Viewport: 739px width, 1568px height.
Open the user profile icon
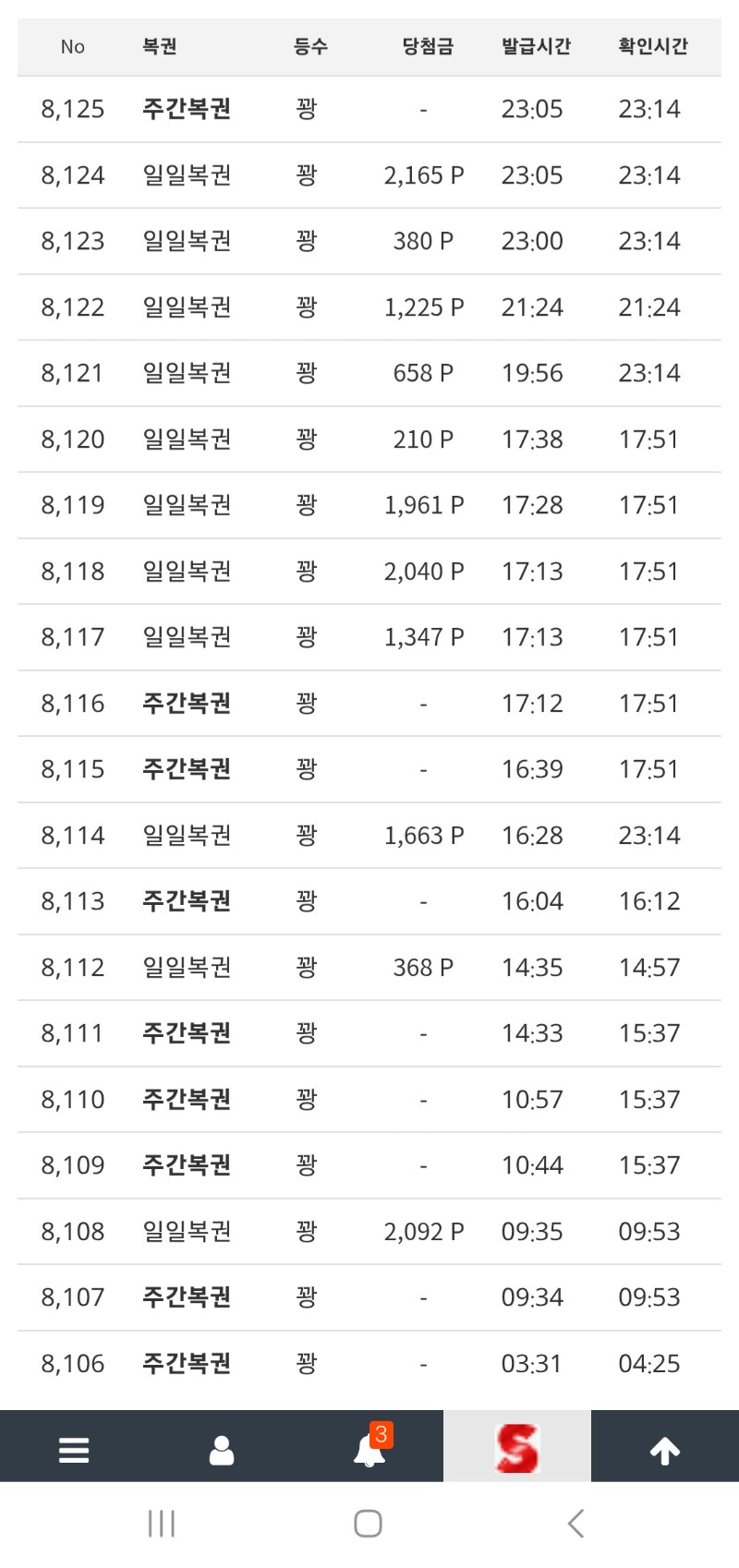(222, 1450)
